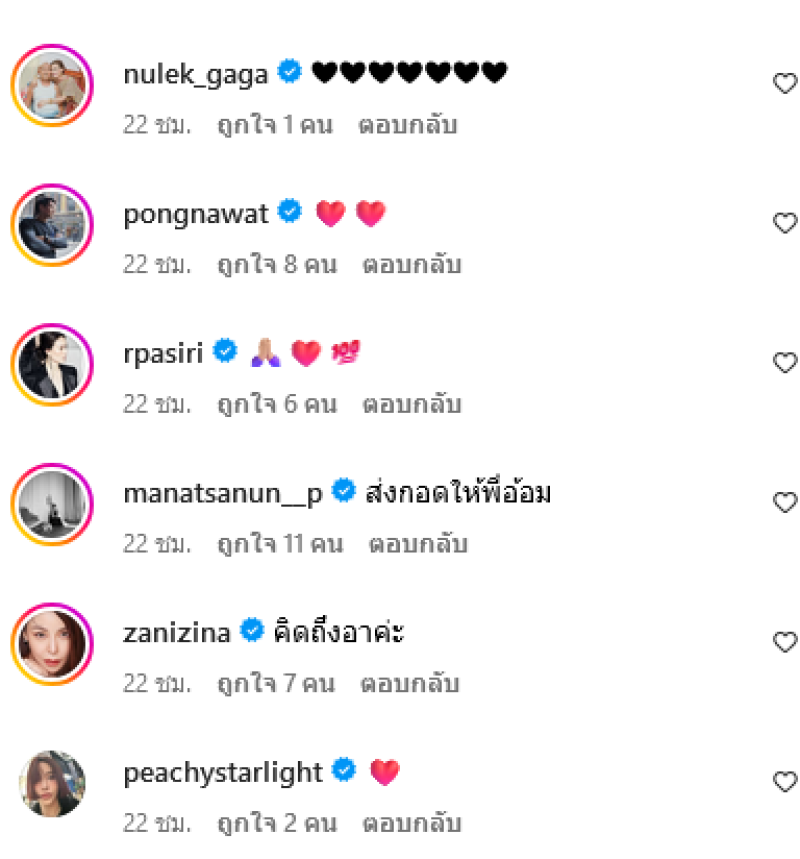Screen dimensions: 800x859
Task: Open nulek_gaga's profile picture
Action: pyautogui.click(x=52, y=84)
